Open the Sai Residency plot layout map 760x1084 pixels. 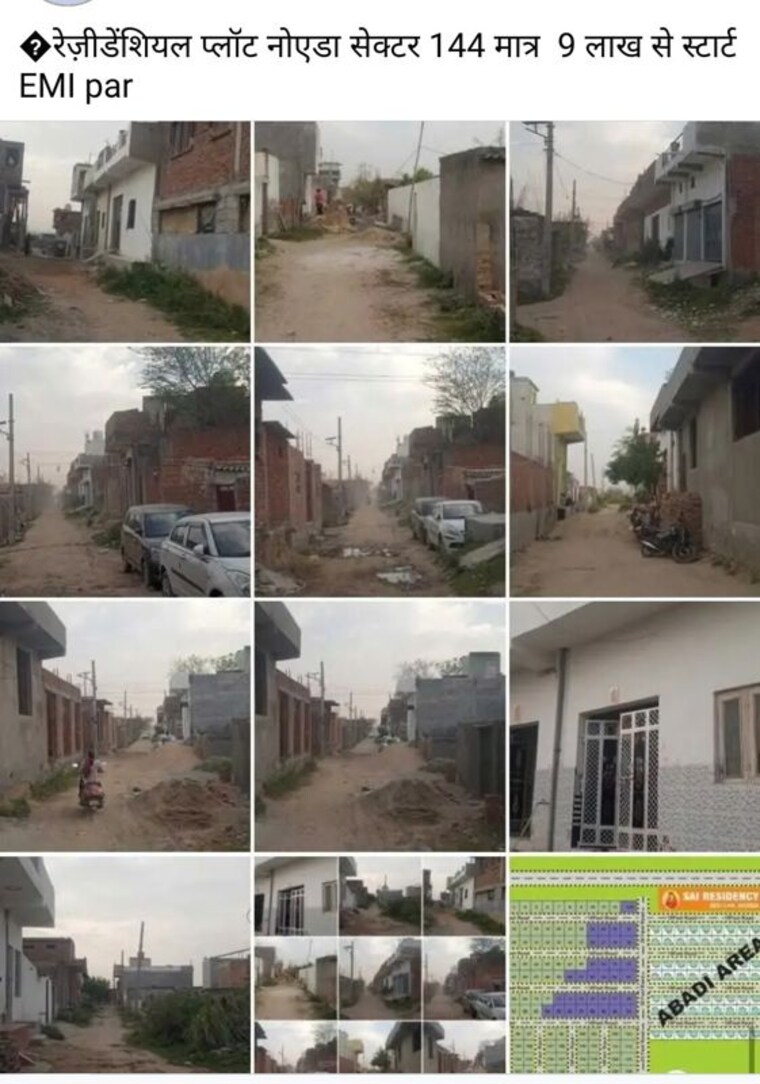(634, 963)
